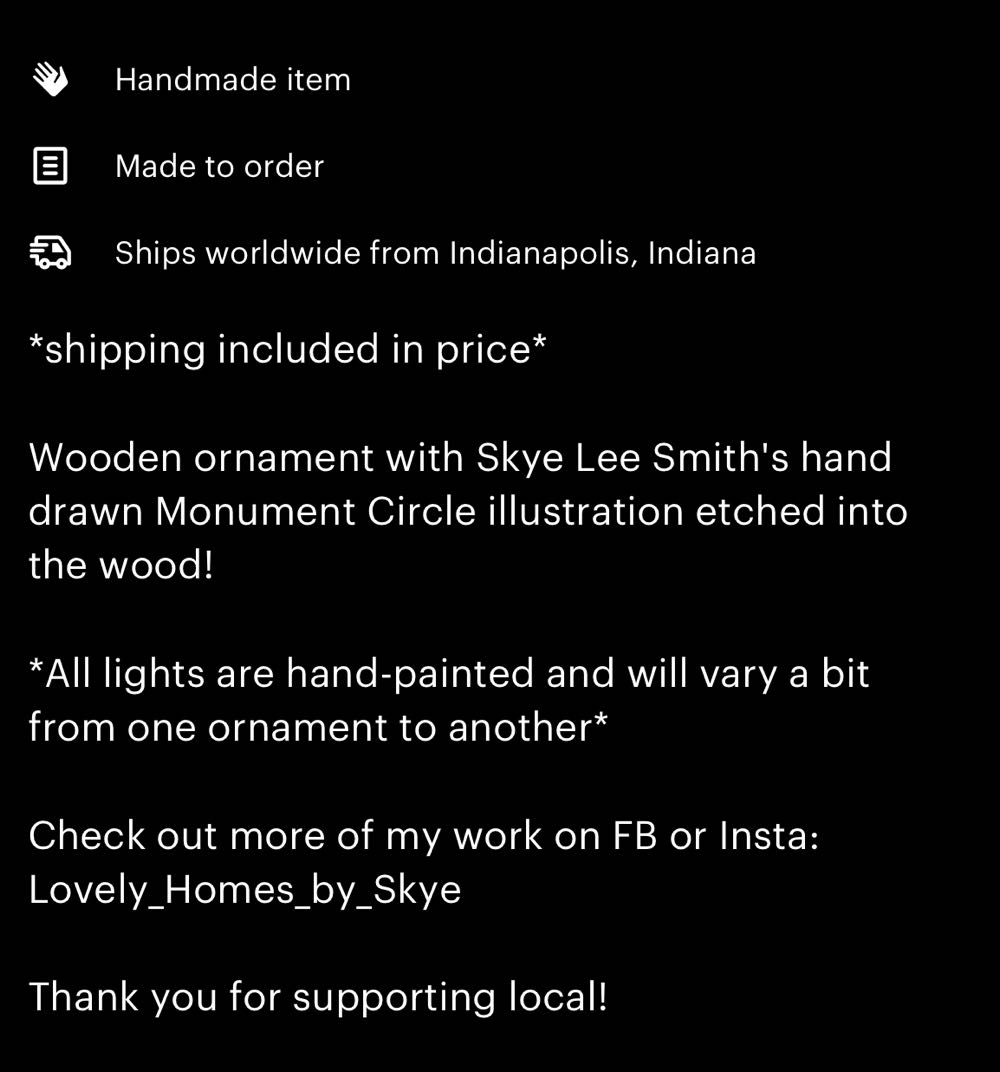
Task: Click the Lovely_Homes_by_Skye social handle
Action: tap(246, 889)
